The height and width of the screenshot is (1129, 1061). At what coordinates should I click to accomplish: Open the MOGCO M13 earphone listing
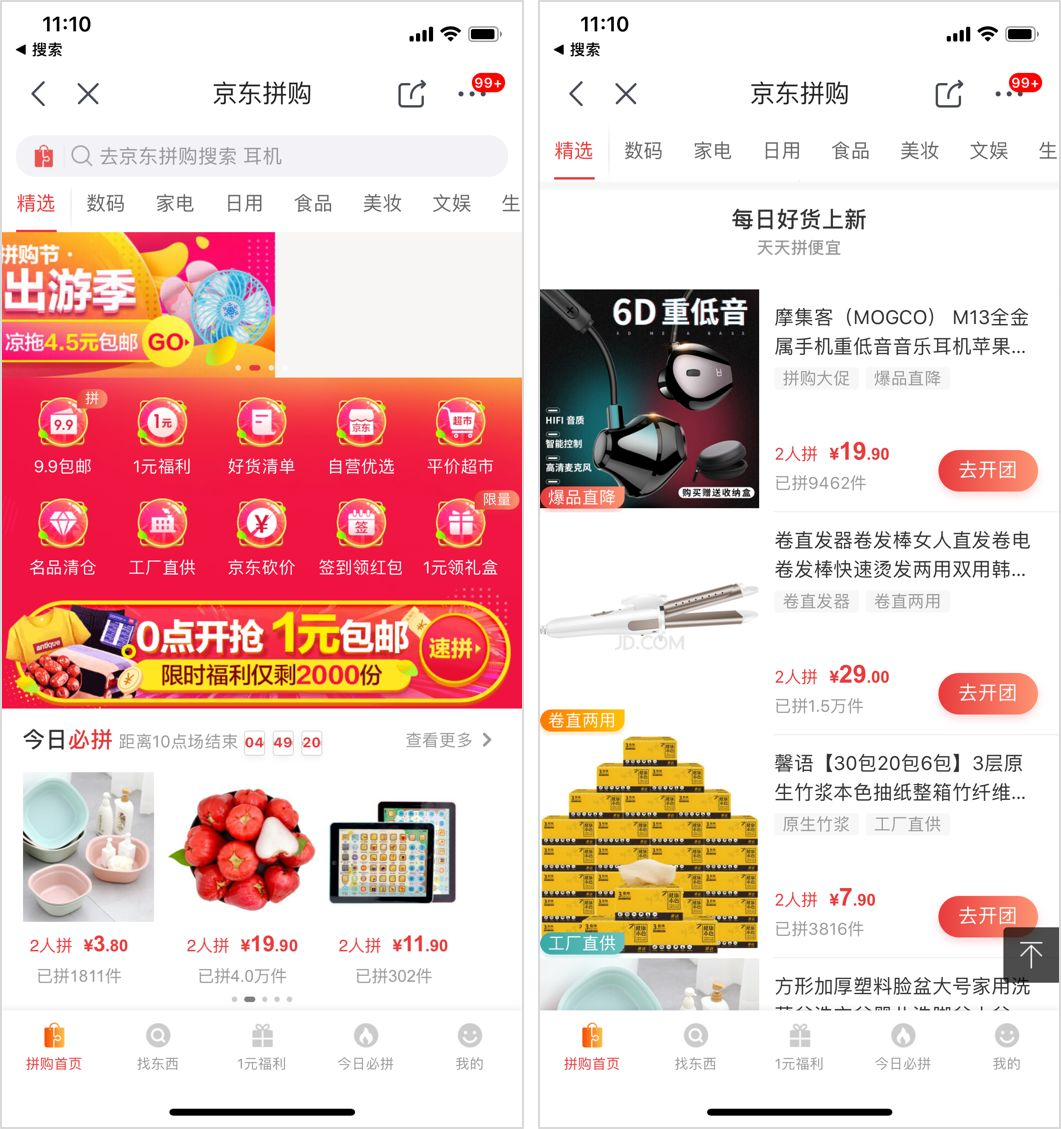[900, 332]
